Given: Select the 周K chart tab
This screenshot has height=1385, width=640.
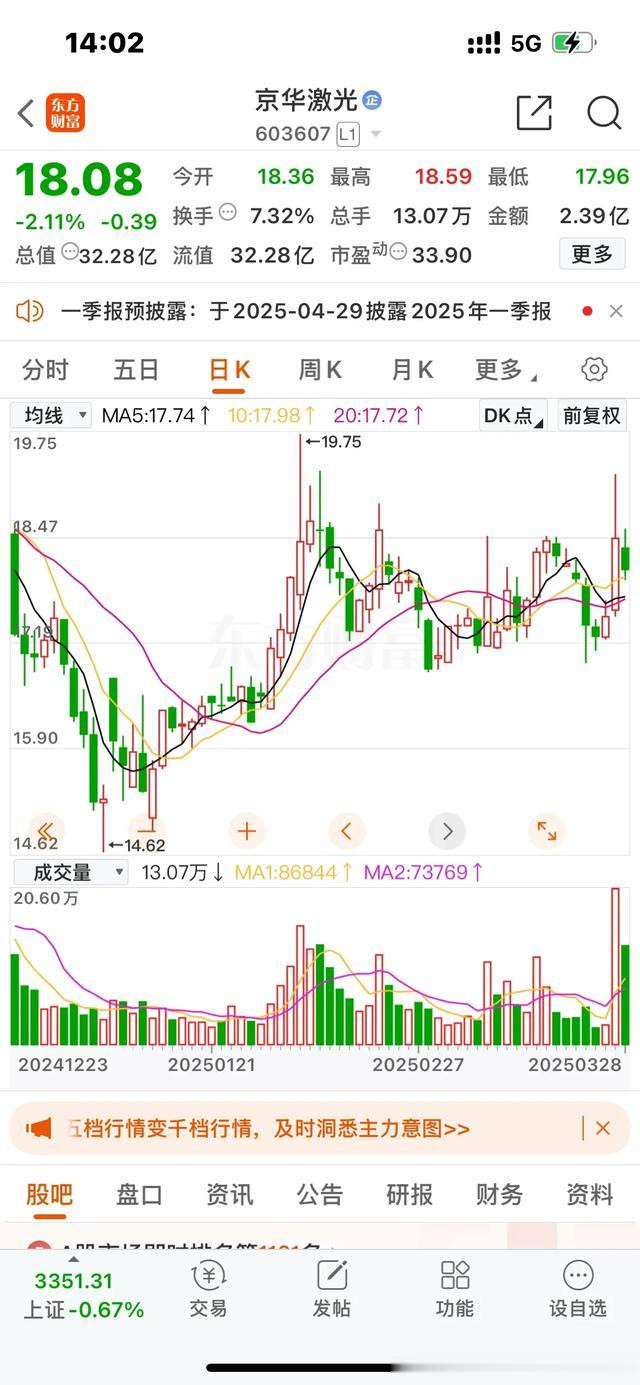Looking at the screenshot, I should tap(320, 370).
